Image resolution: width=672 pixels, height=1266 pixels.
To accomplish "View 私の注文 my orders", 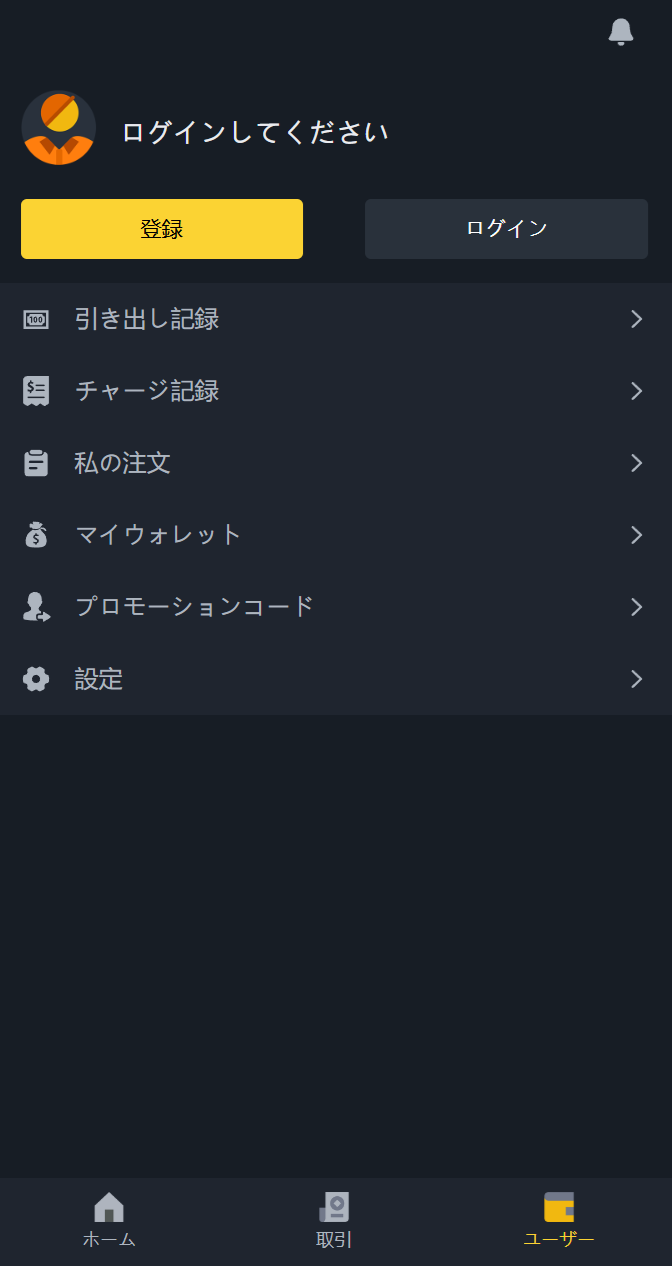I will [x=336, y=463].
